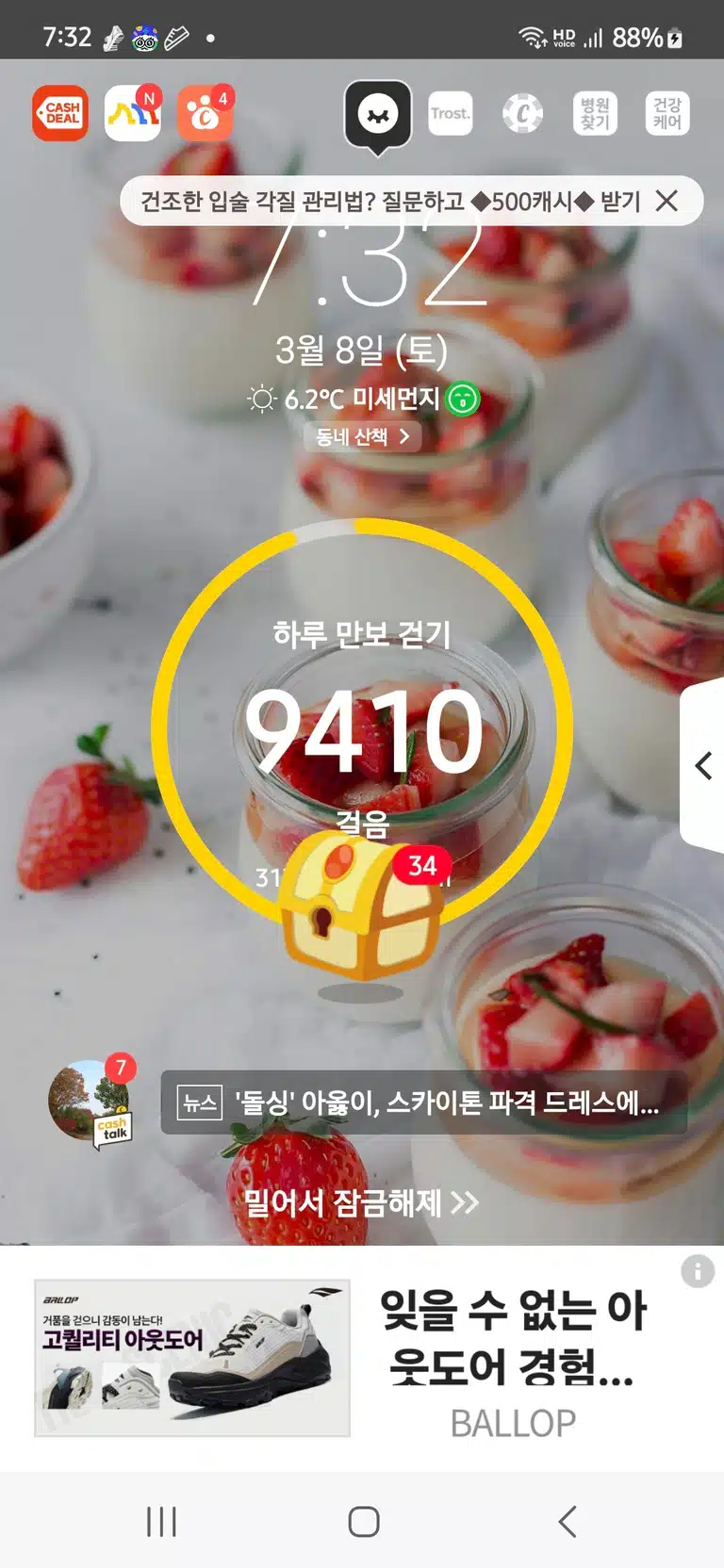
Task: Open the BALLOP outdoor shoes ad
Action: click(362, 1359)
